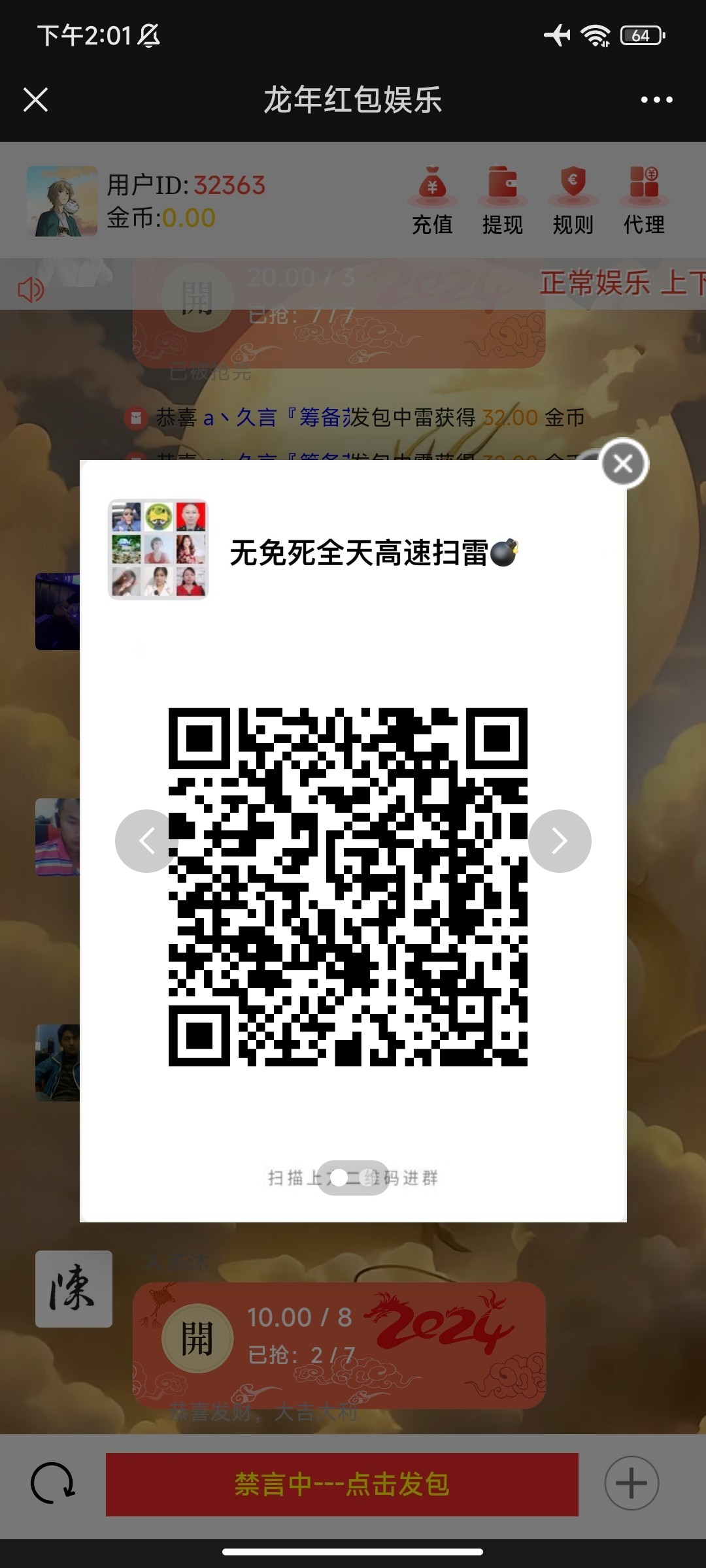Open 充值 recharge
The width and height of the screenshot is (706, 1568).
tap(432, 201)
